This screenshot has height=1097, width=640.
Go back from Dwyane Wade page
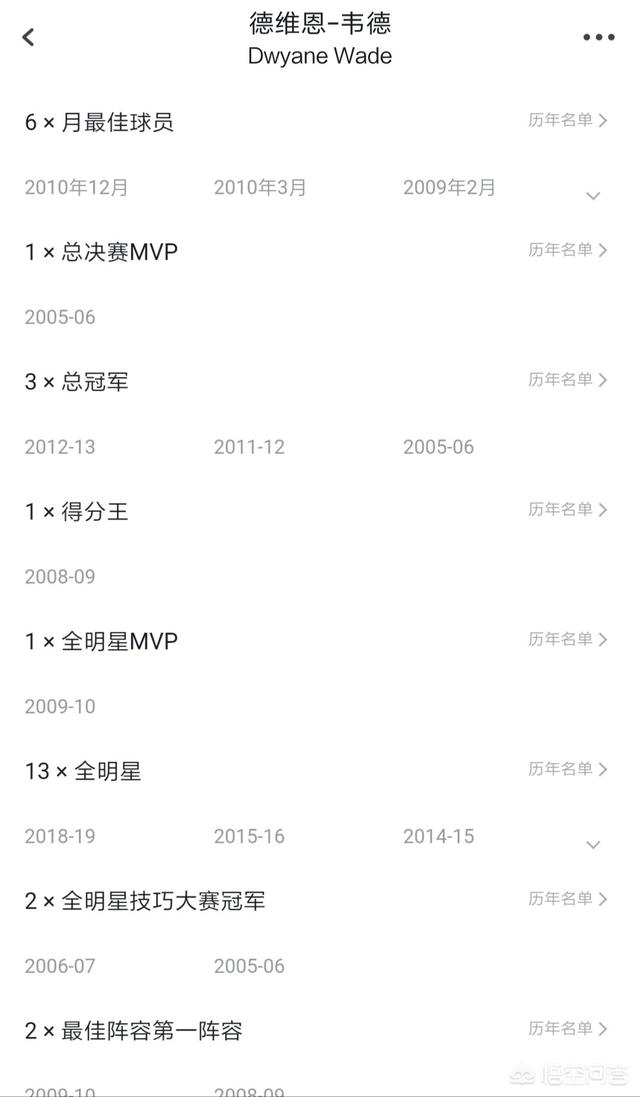[x=28, y=37]
